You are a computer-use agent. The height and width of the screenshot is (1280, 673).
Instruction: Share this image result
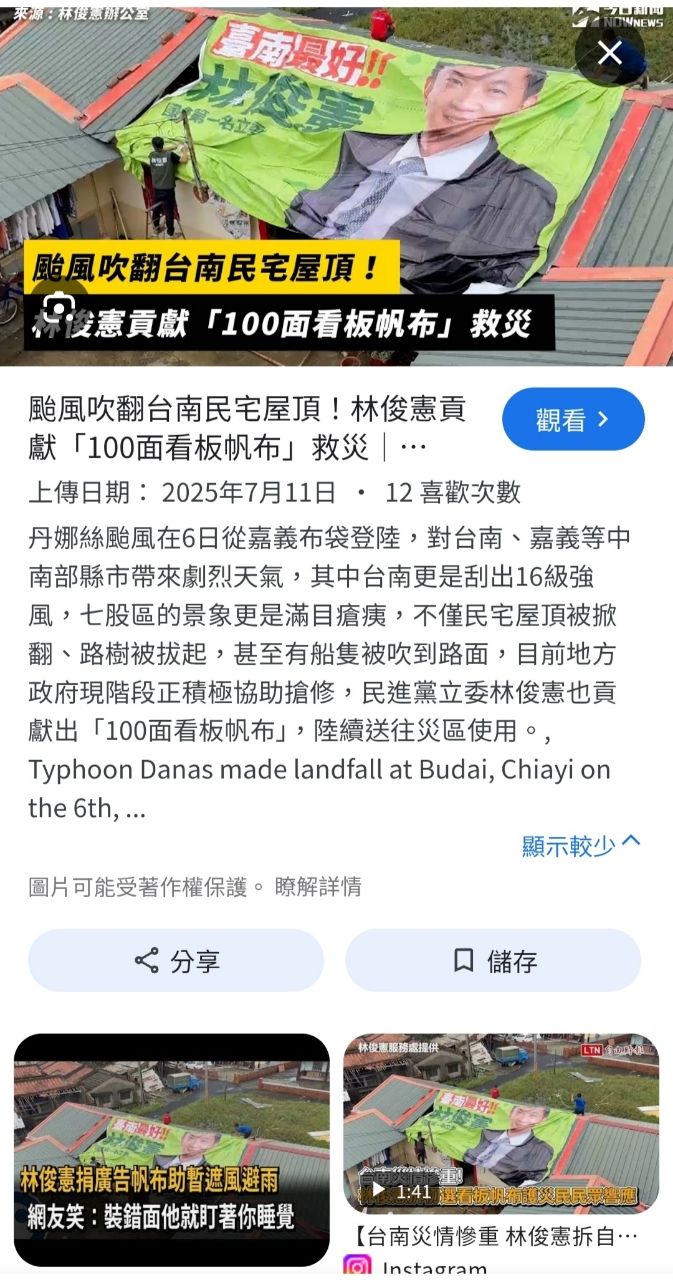(x=176, y=961)
